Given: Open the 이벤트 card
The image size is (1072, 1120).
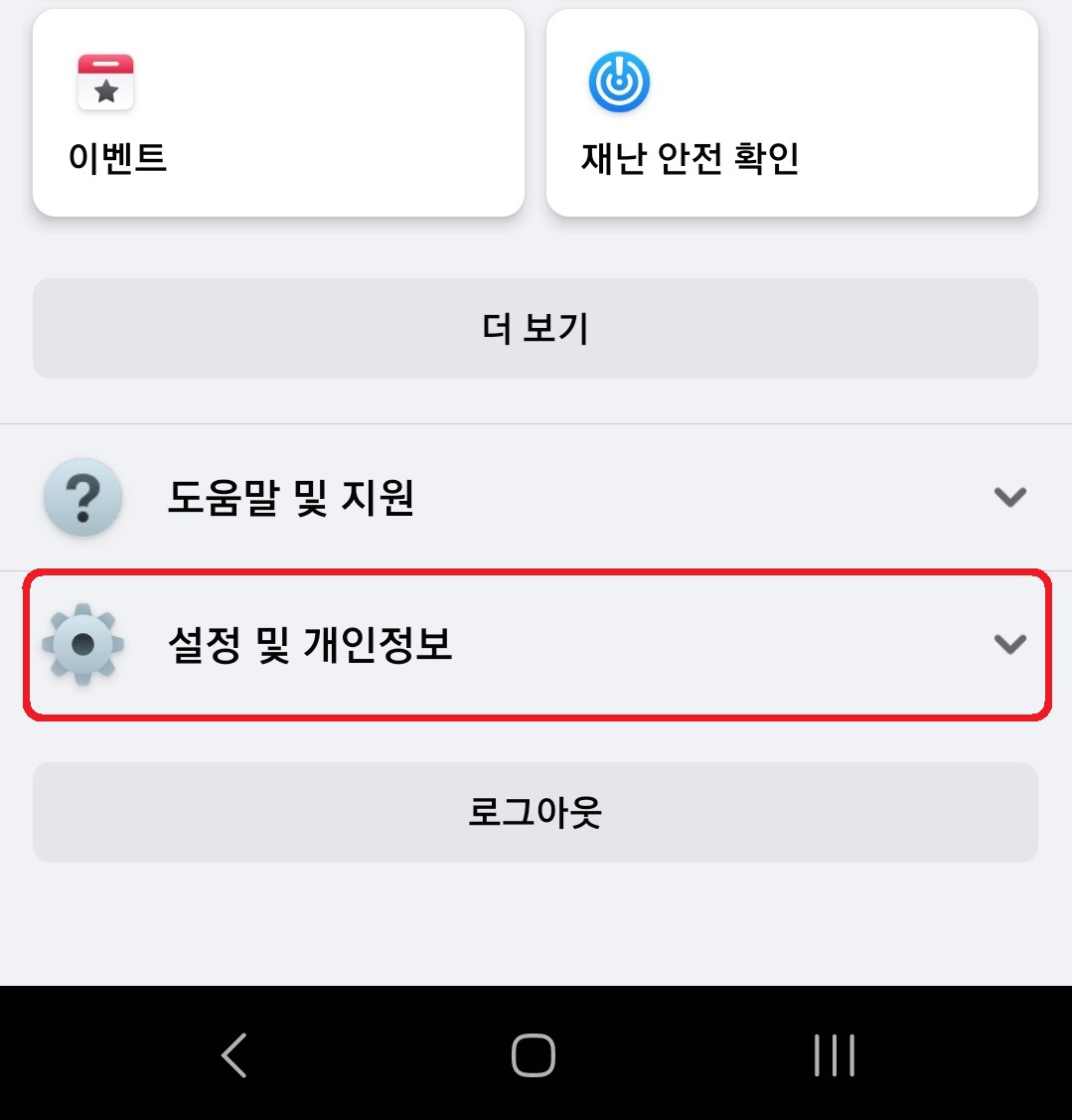Looking at the screenshot, I should (276, 111).
